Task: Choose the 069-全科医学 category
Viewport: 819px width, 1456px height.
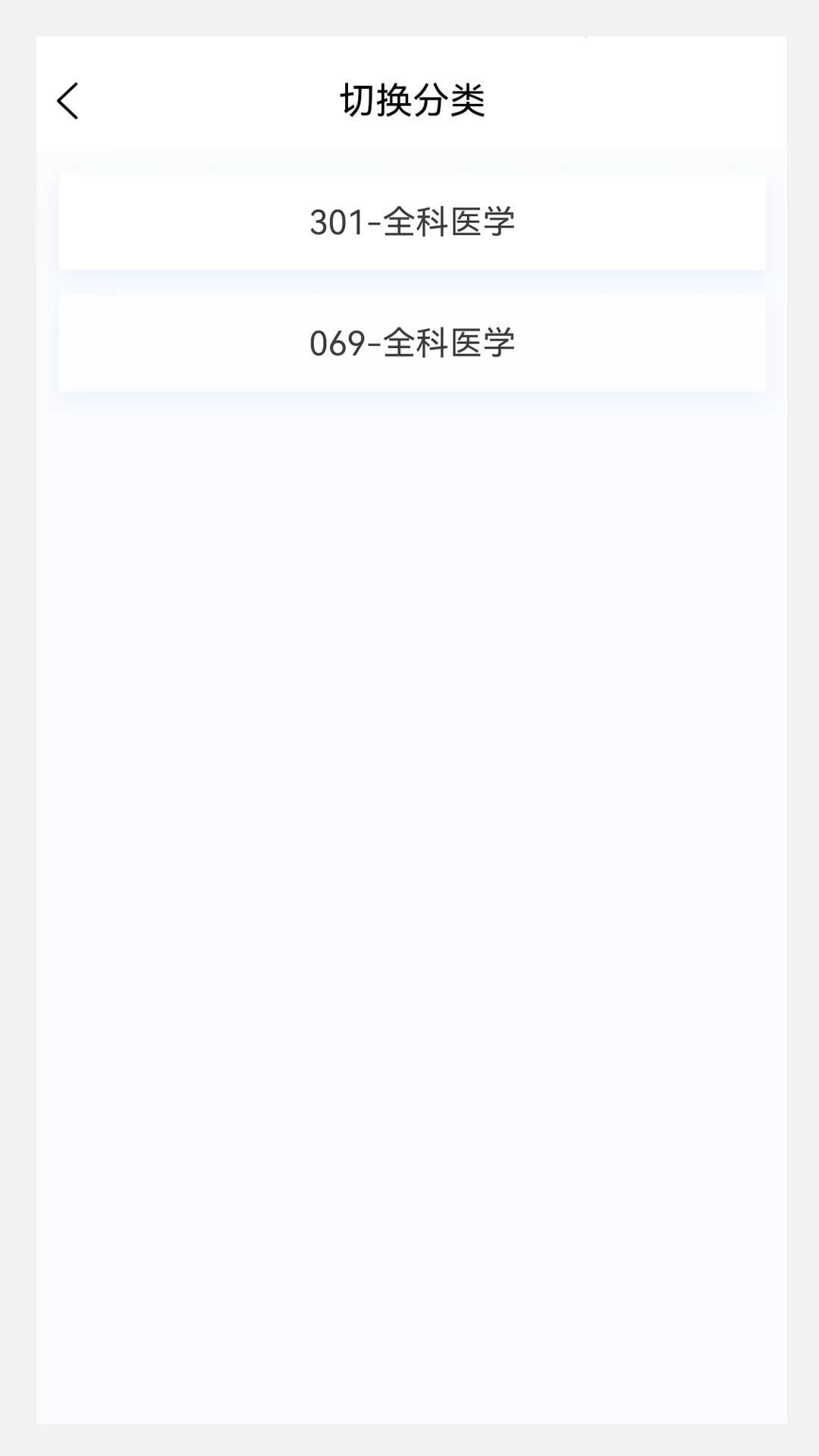Action: pyautogui.click(x=412, y=343)
